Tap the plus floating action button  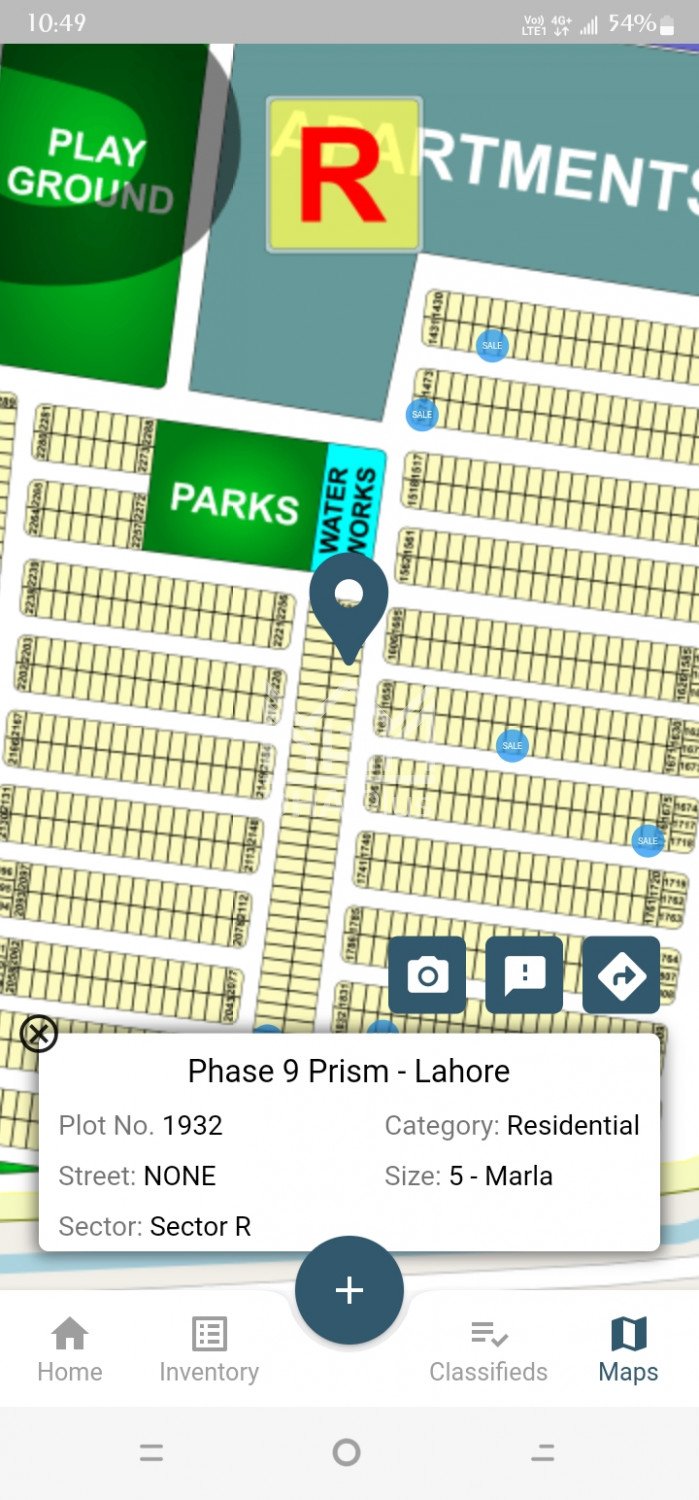[x=349, y=1290]
